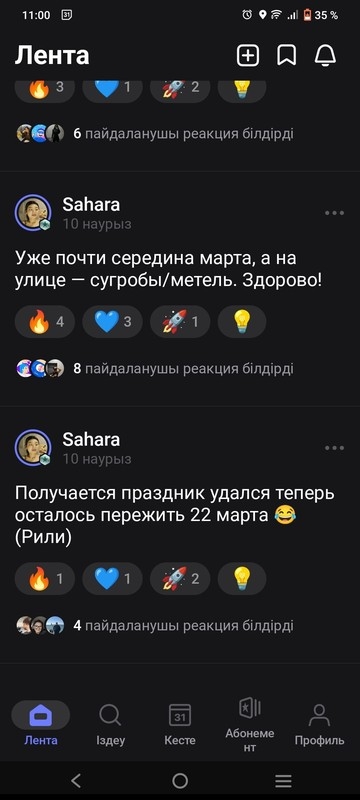
Task: Add a blue heart to the сугробы/метель post
Action: [113, 322]
